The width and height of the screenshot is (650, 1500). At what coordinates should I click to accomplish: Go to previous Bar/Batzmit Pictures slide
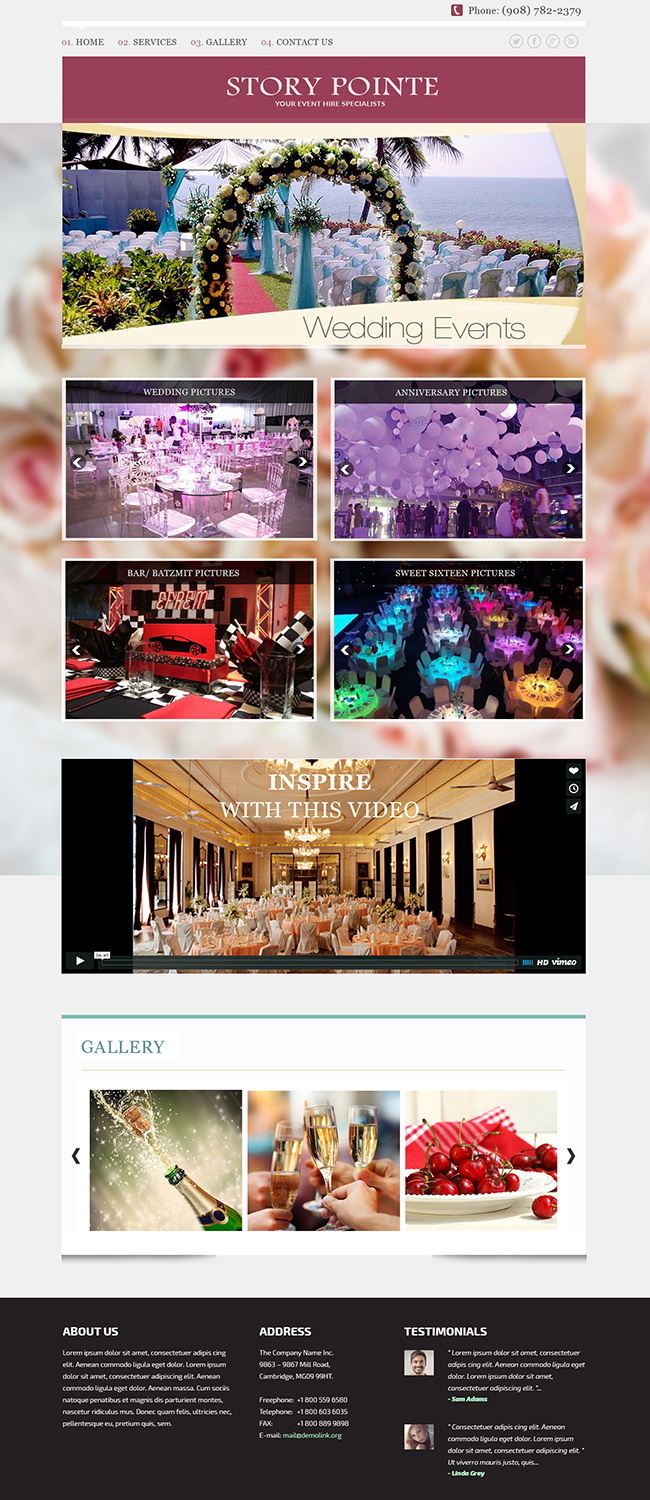(77, 649)
